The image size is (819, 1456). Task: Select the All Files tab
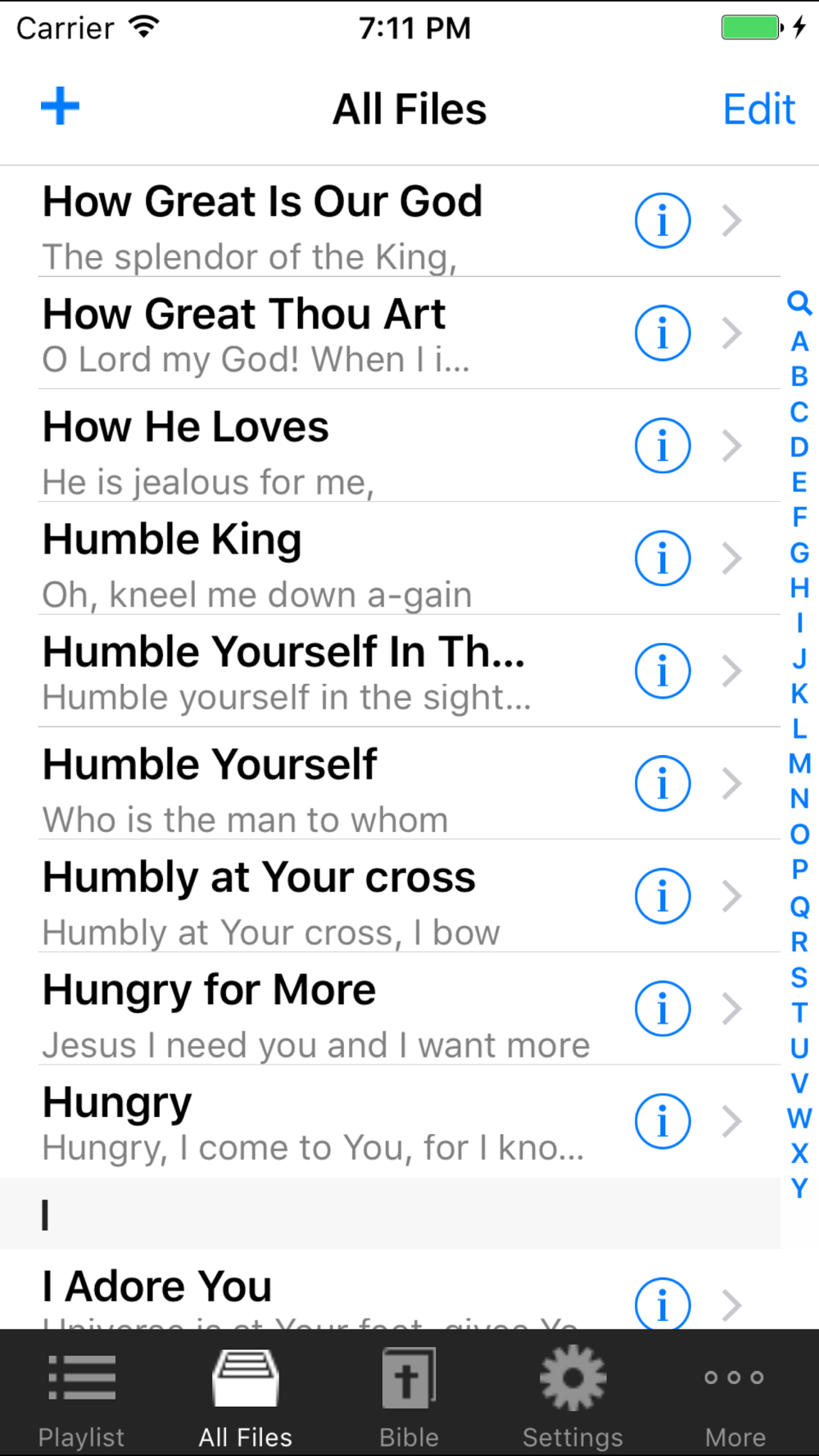pos(246,1394)
